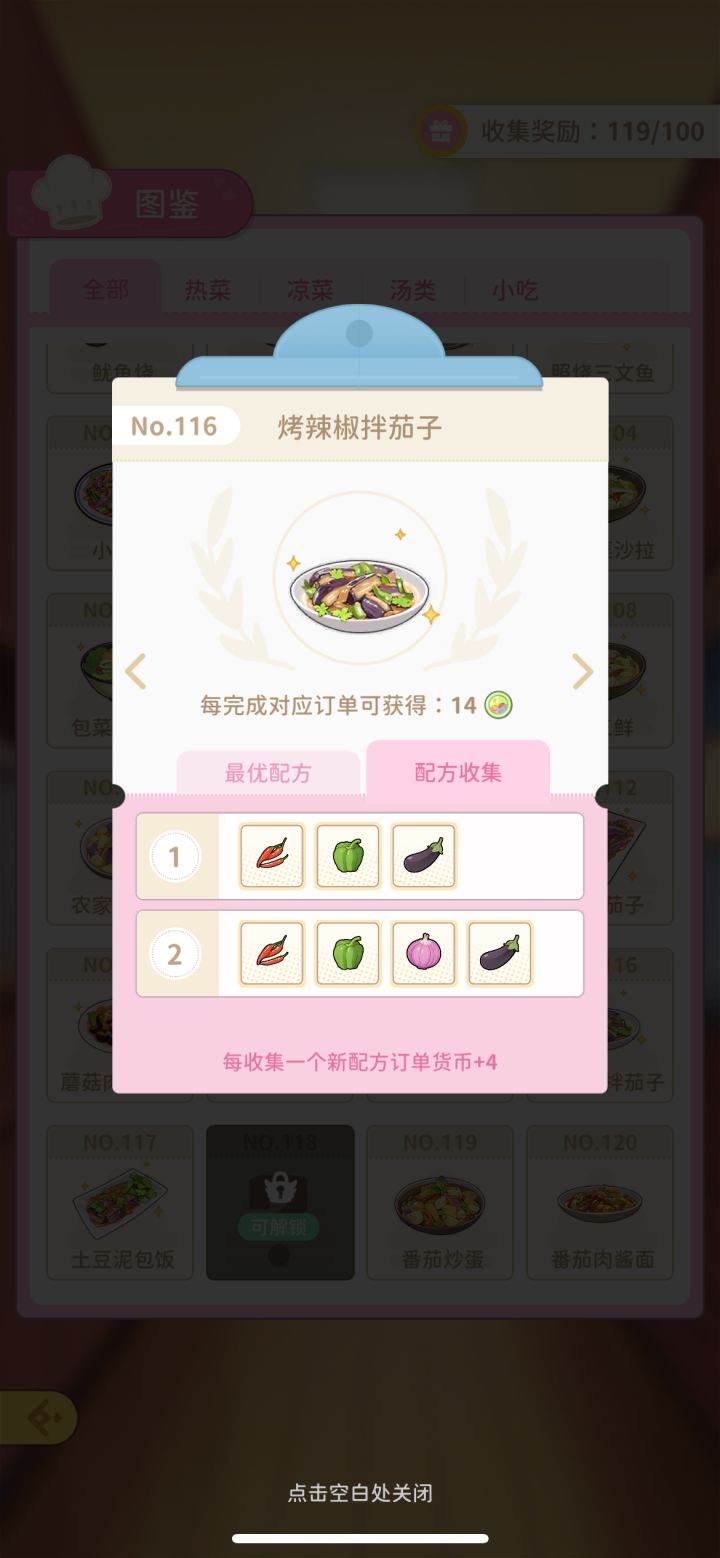Switch to the 凉菜 category tab
This screenshot has width=720, height=1558.
tap(310, 290)
